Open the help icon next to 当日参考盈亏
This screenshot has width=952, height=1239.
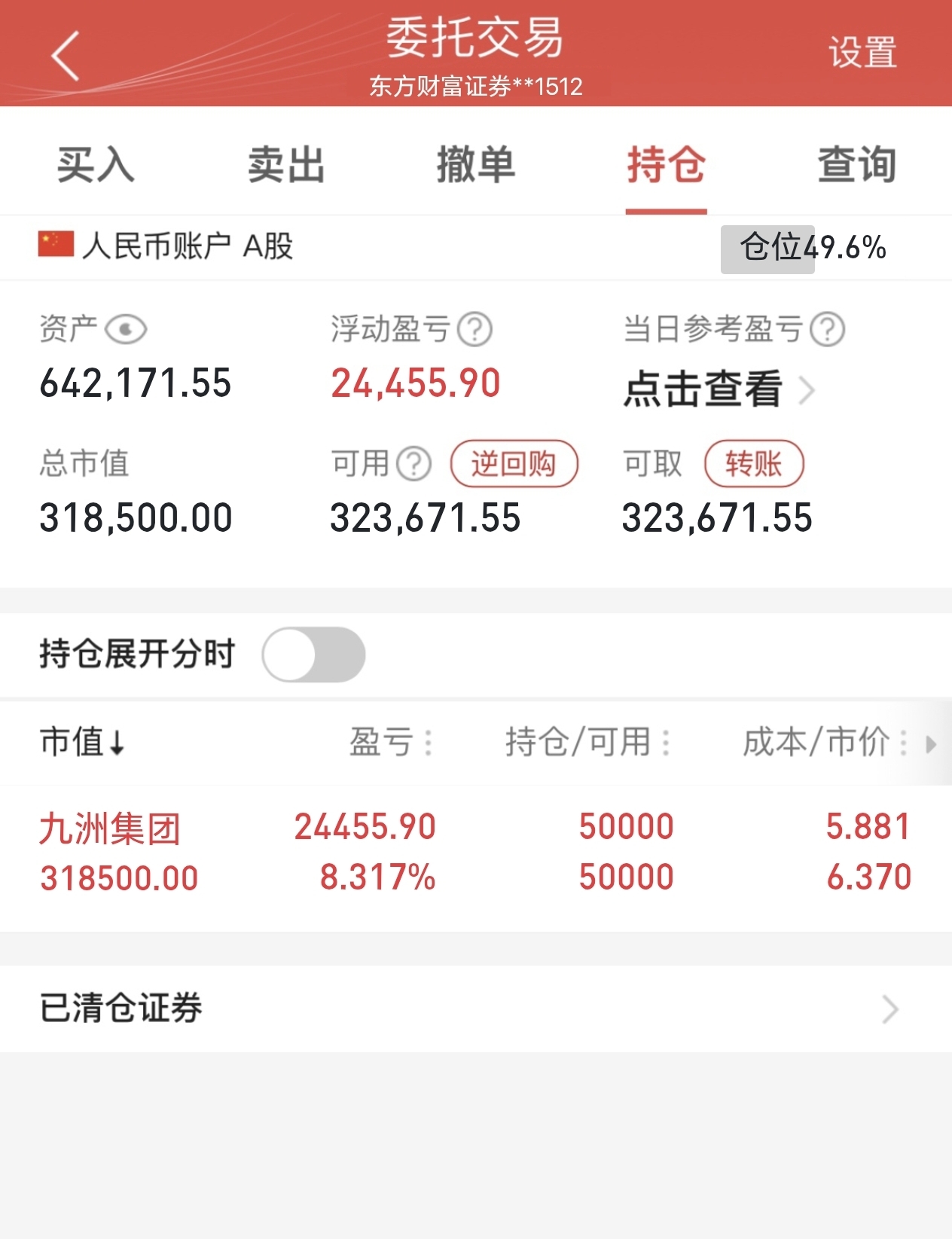(828, 330)
